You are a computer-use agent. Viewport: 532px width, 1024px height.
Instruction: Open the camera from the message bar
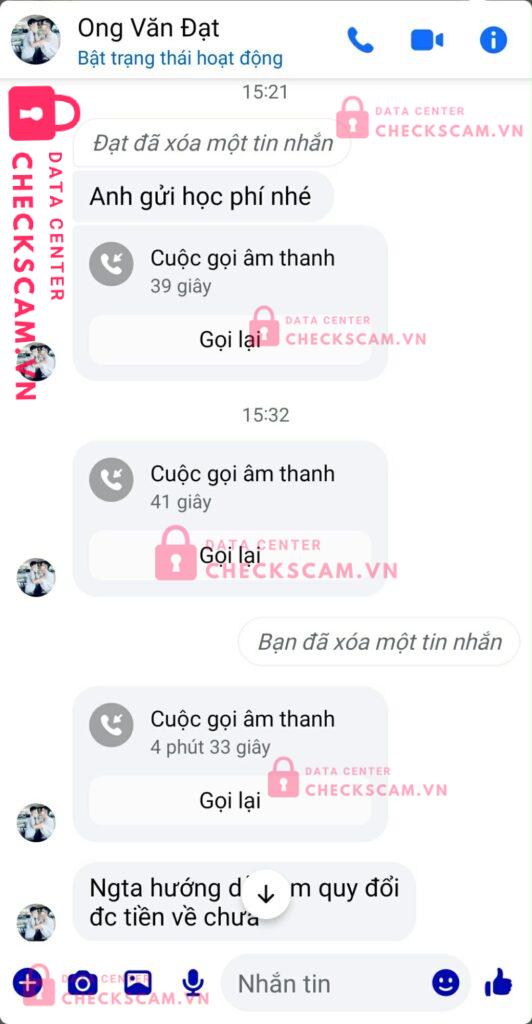82,982
